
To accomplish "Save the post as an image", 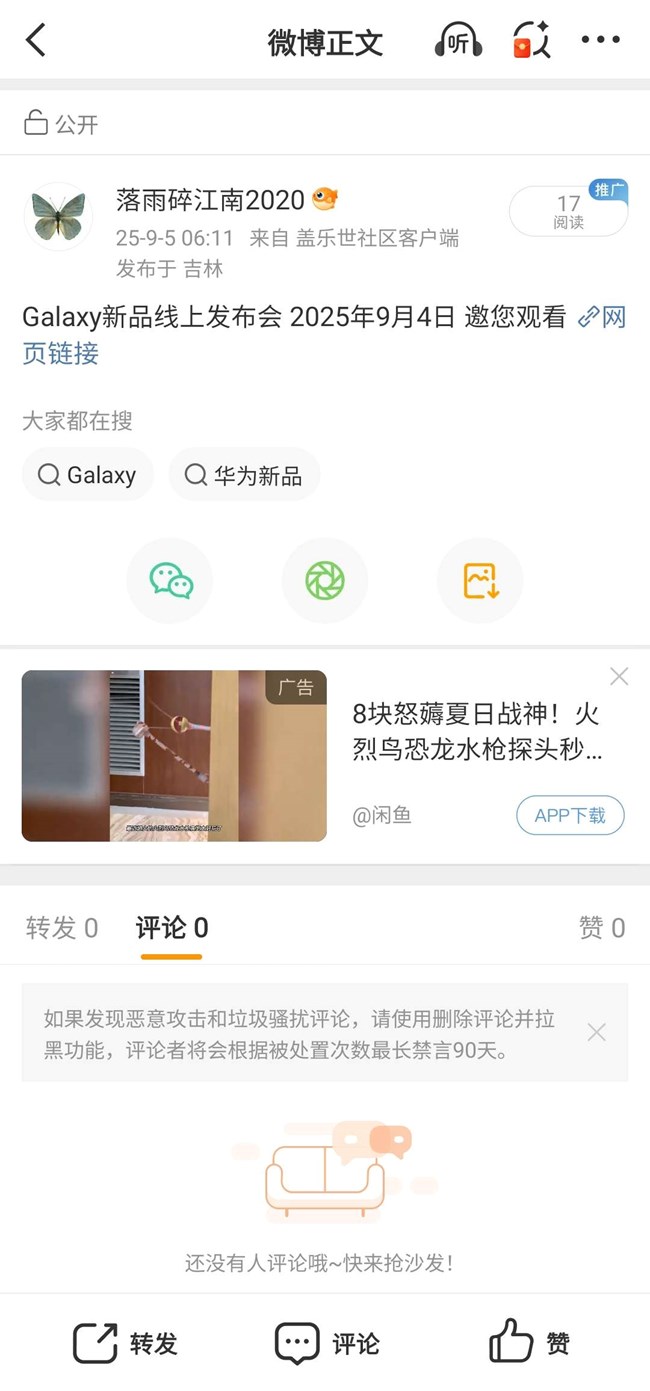I will click(x=480, y=580).
